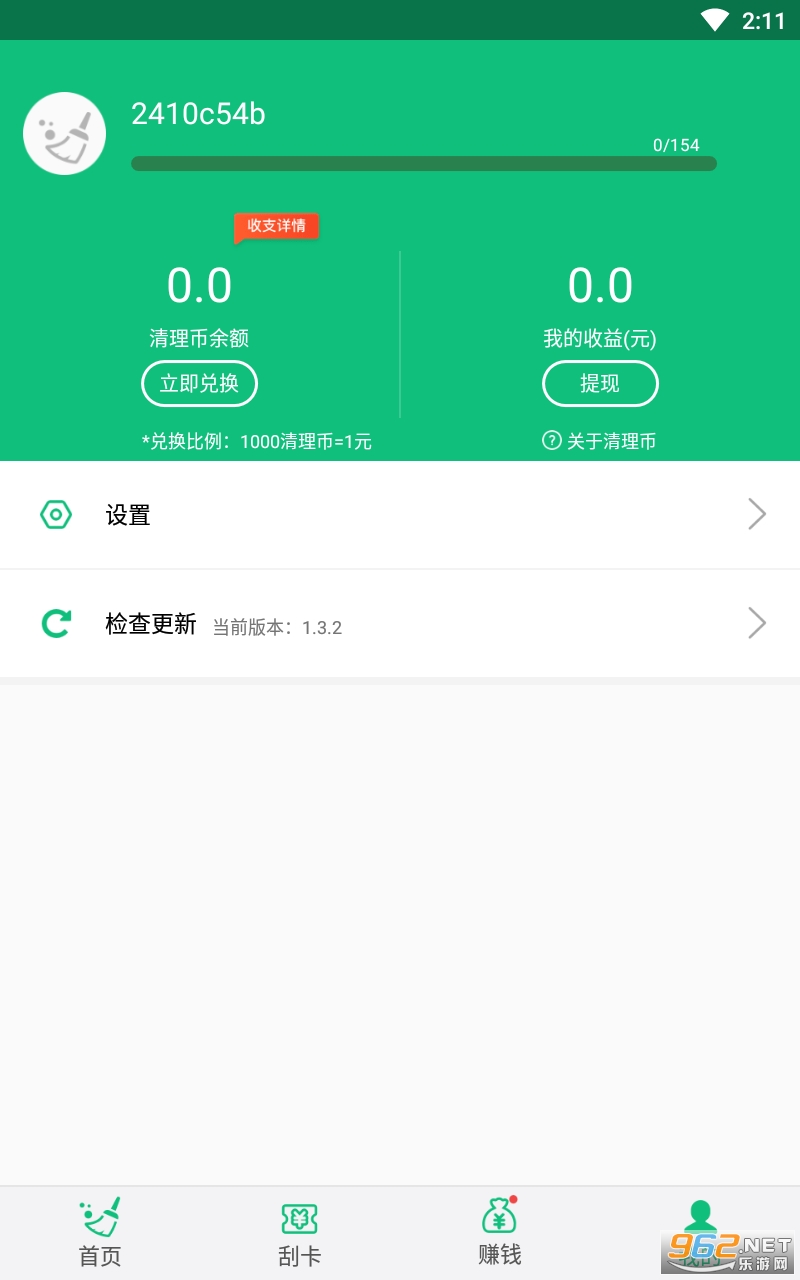The width and height of the screenshot is (800, 1280).
Task: Open the 设置 settings row
Action: [x=400, y=515]
